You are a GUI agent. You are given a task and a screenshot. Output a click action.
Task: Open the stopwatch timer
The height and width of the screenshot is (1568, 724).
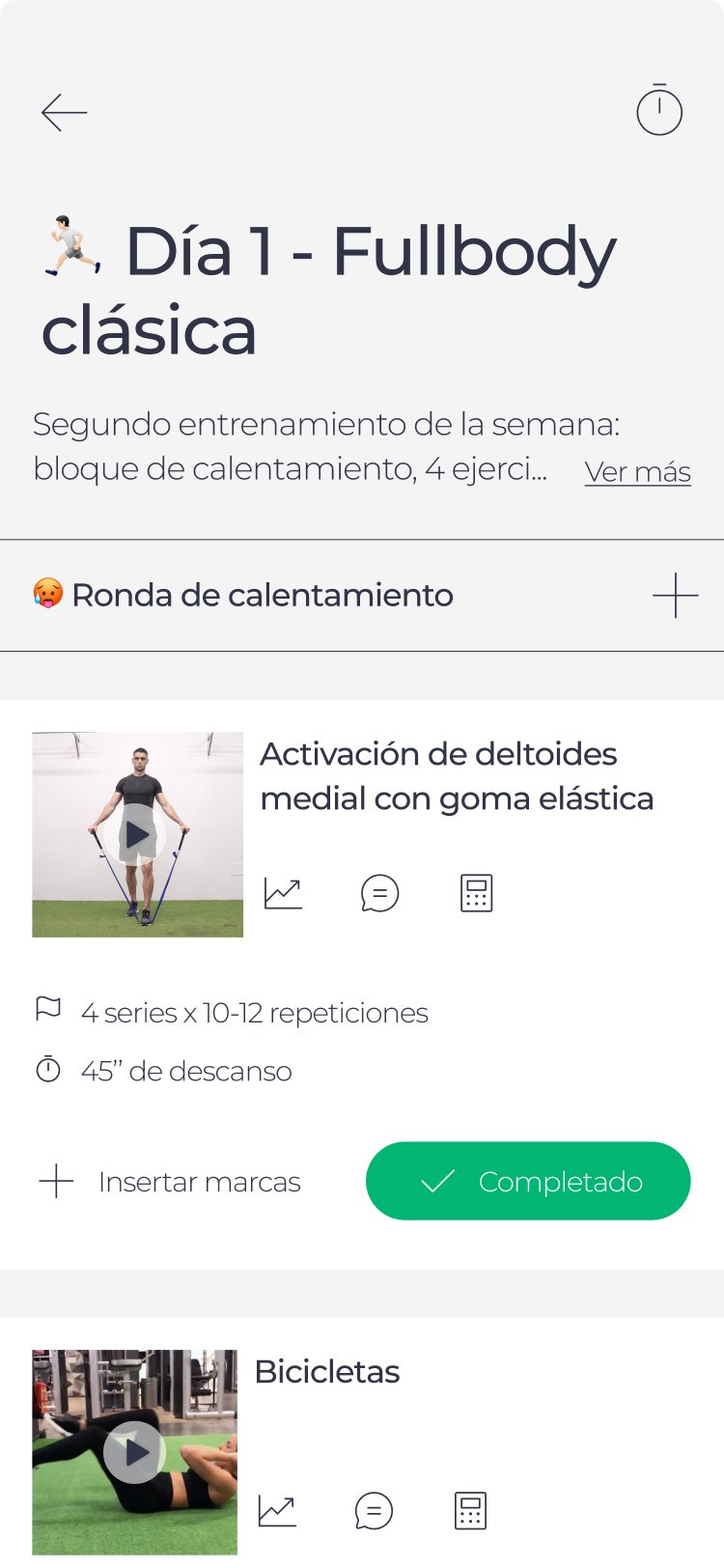tap(659, 111)
